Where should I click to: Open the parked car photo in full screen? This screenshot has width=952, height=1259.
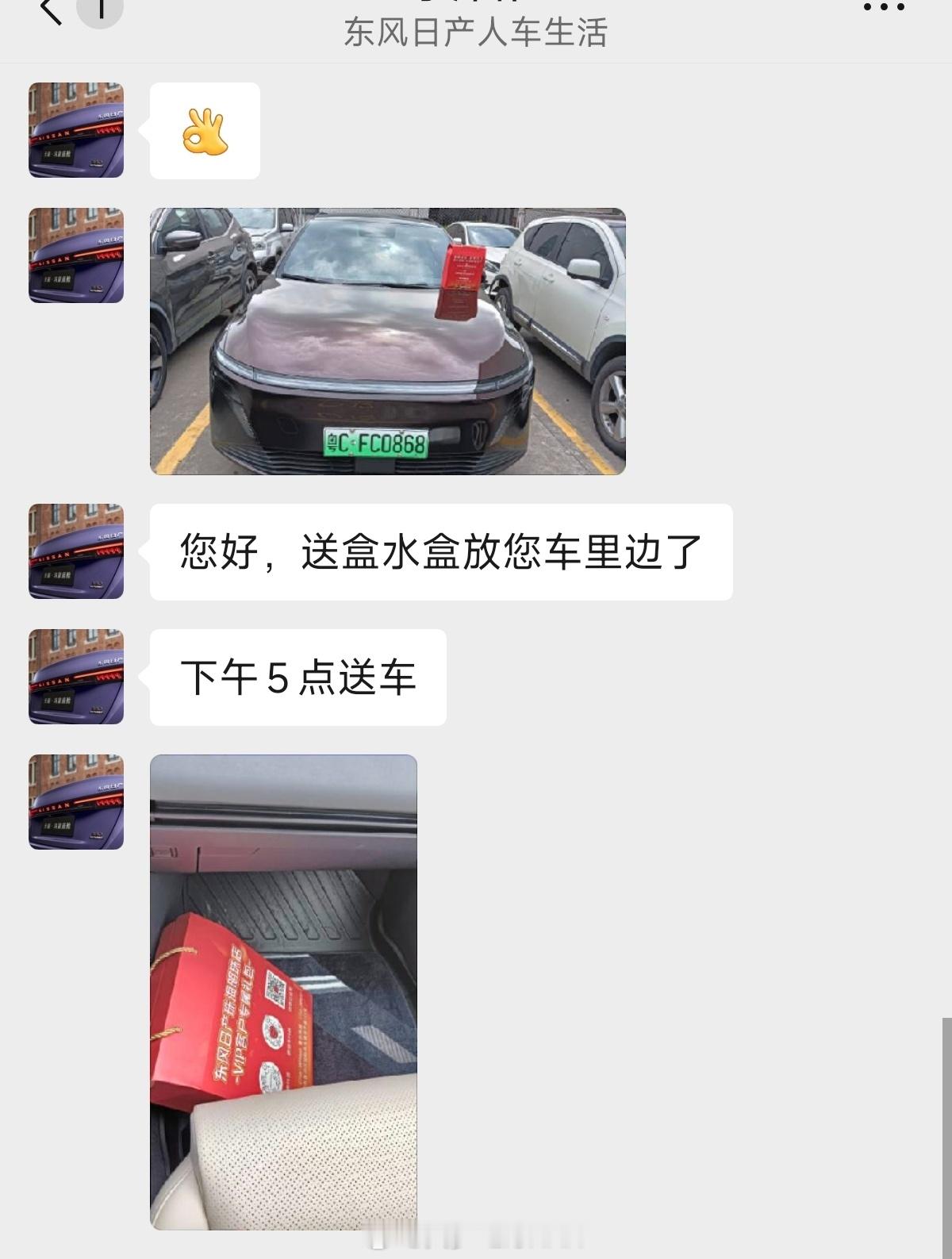389,341
